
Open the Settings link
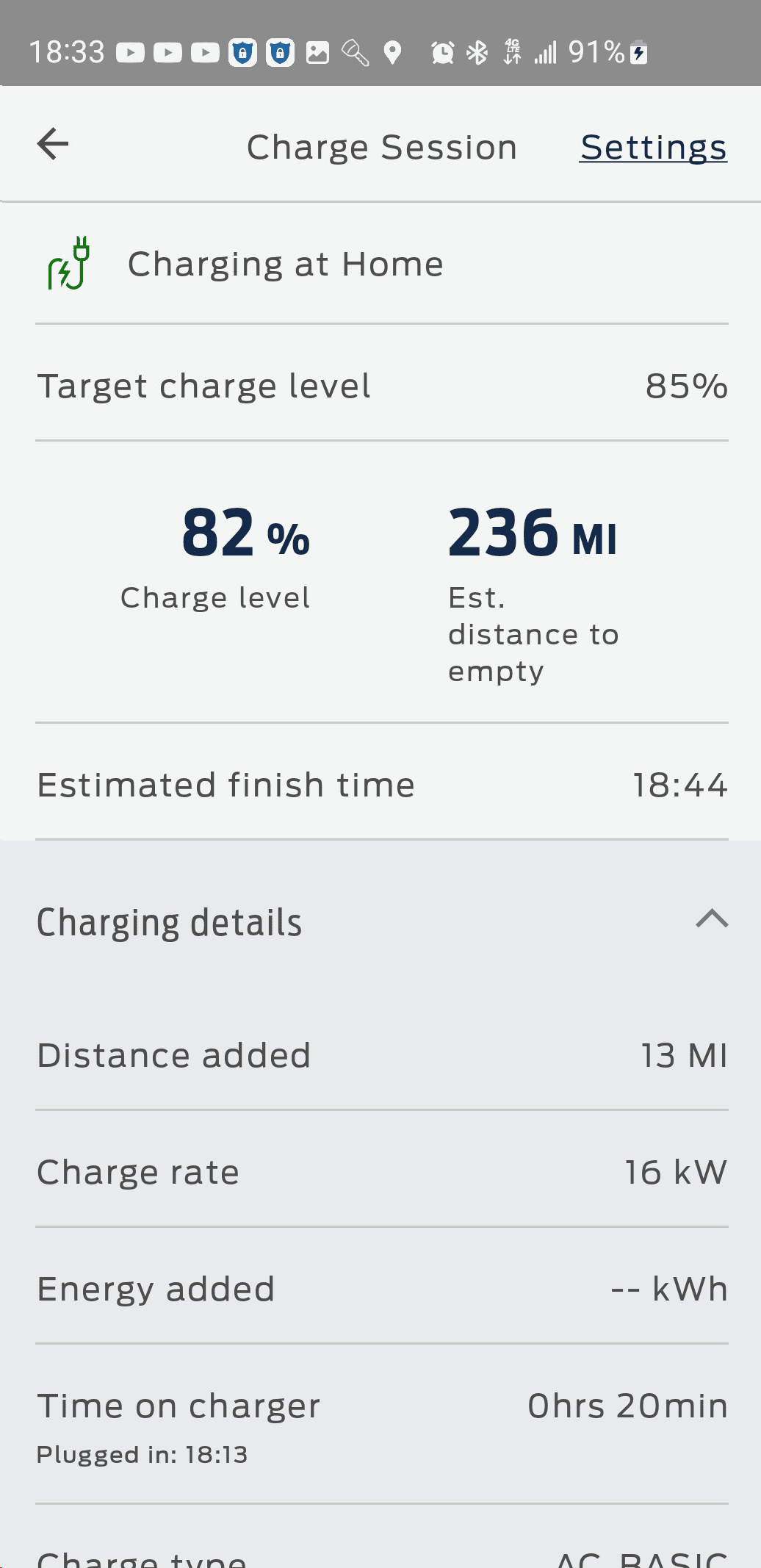tap(653, 147)
